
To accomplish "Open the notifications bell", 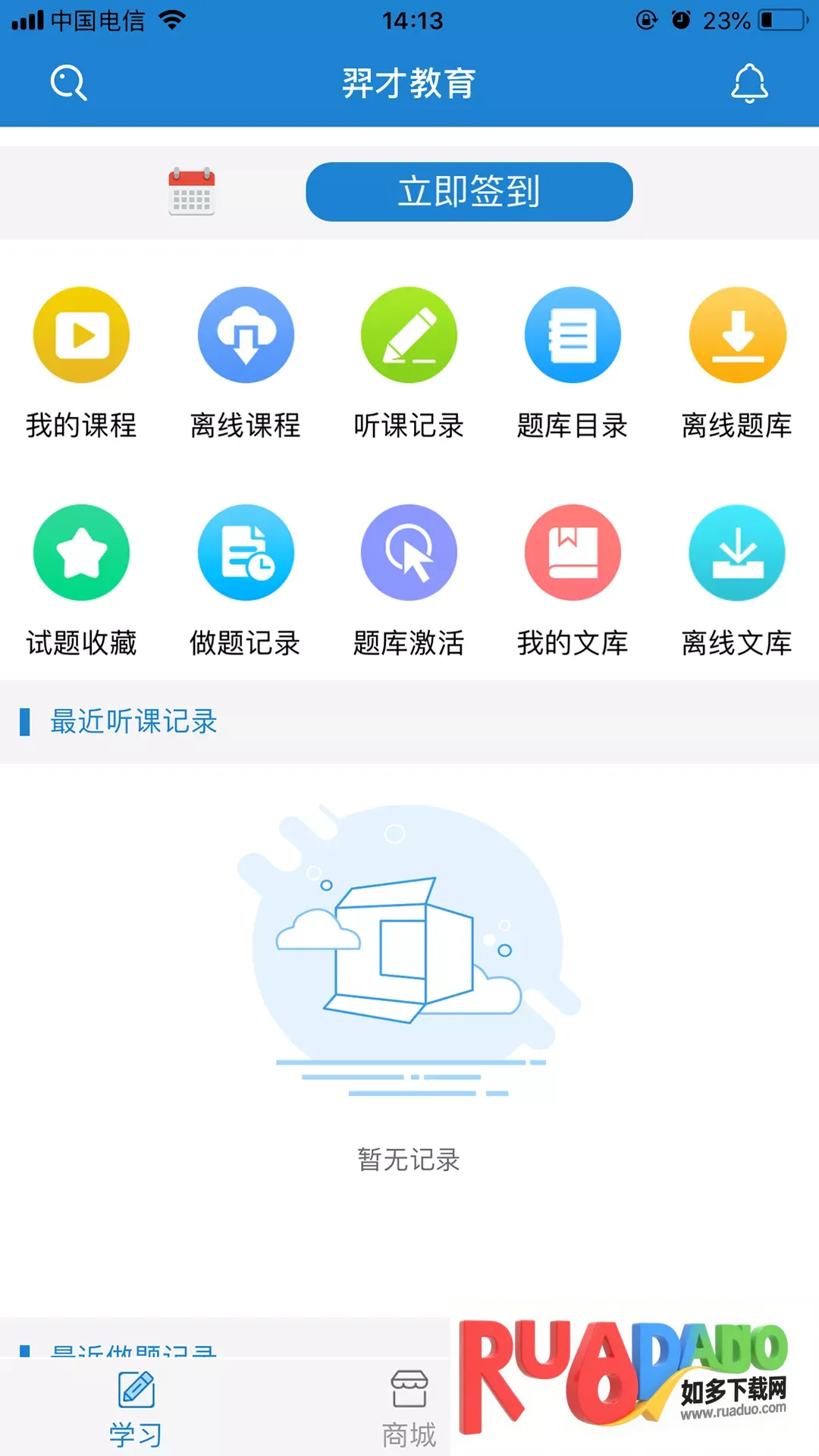I will coord(749,83).
